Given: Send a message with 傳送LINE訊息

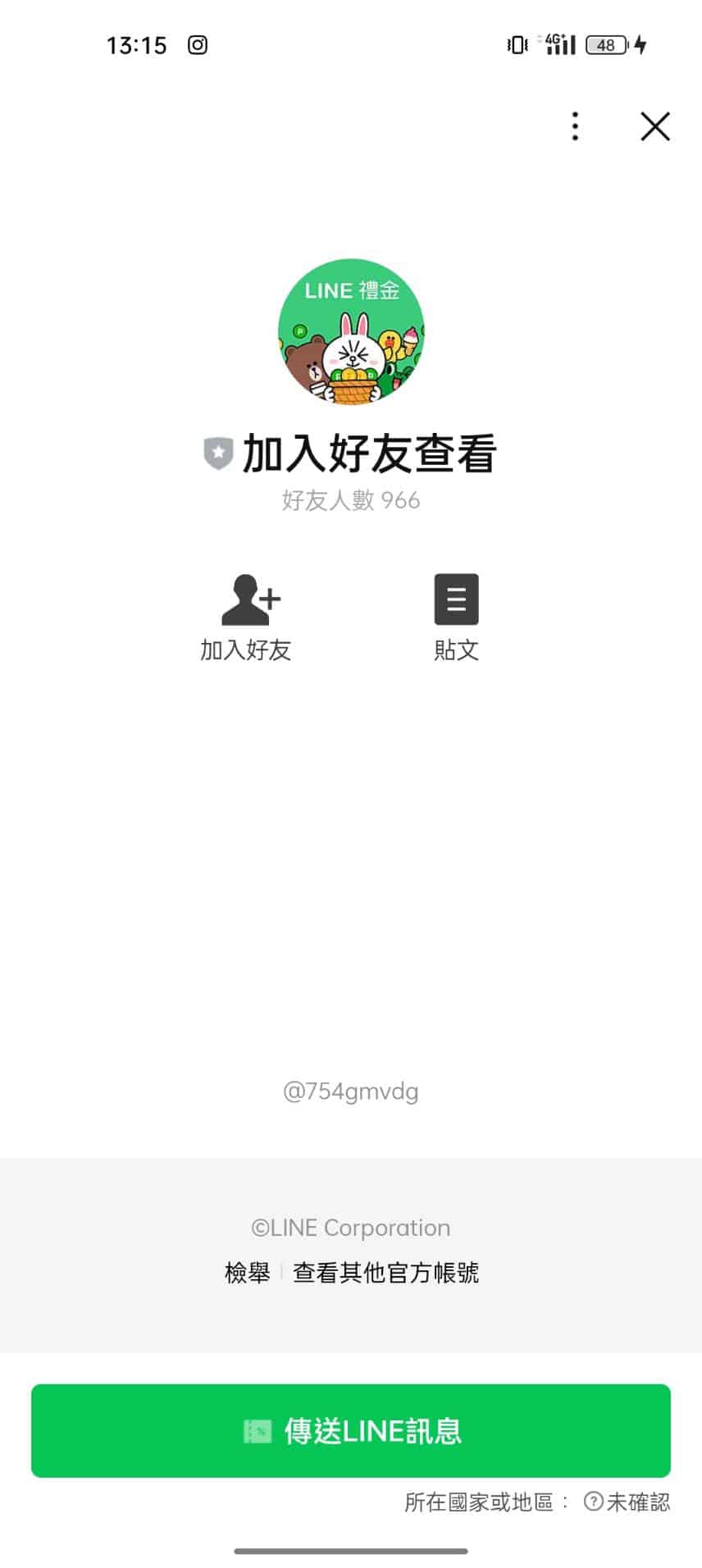Looking at the screenshot, I should (351, 1430).
